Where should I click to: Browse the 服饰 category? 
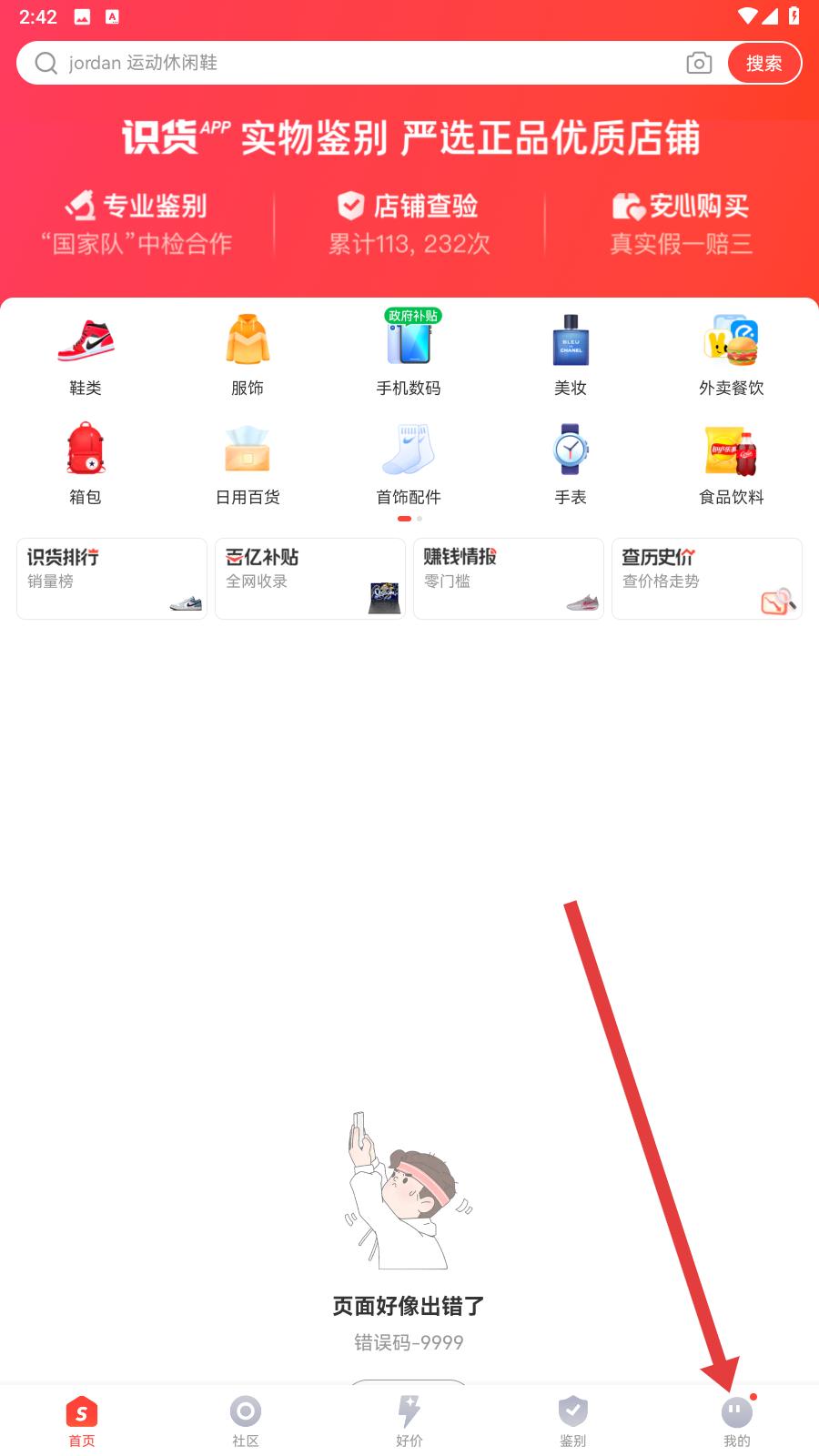coord(248,356)
